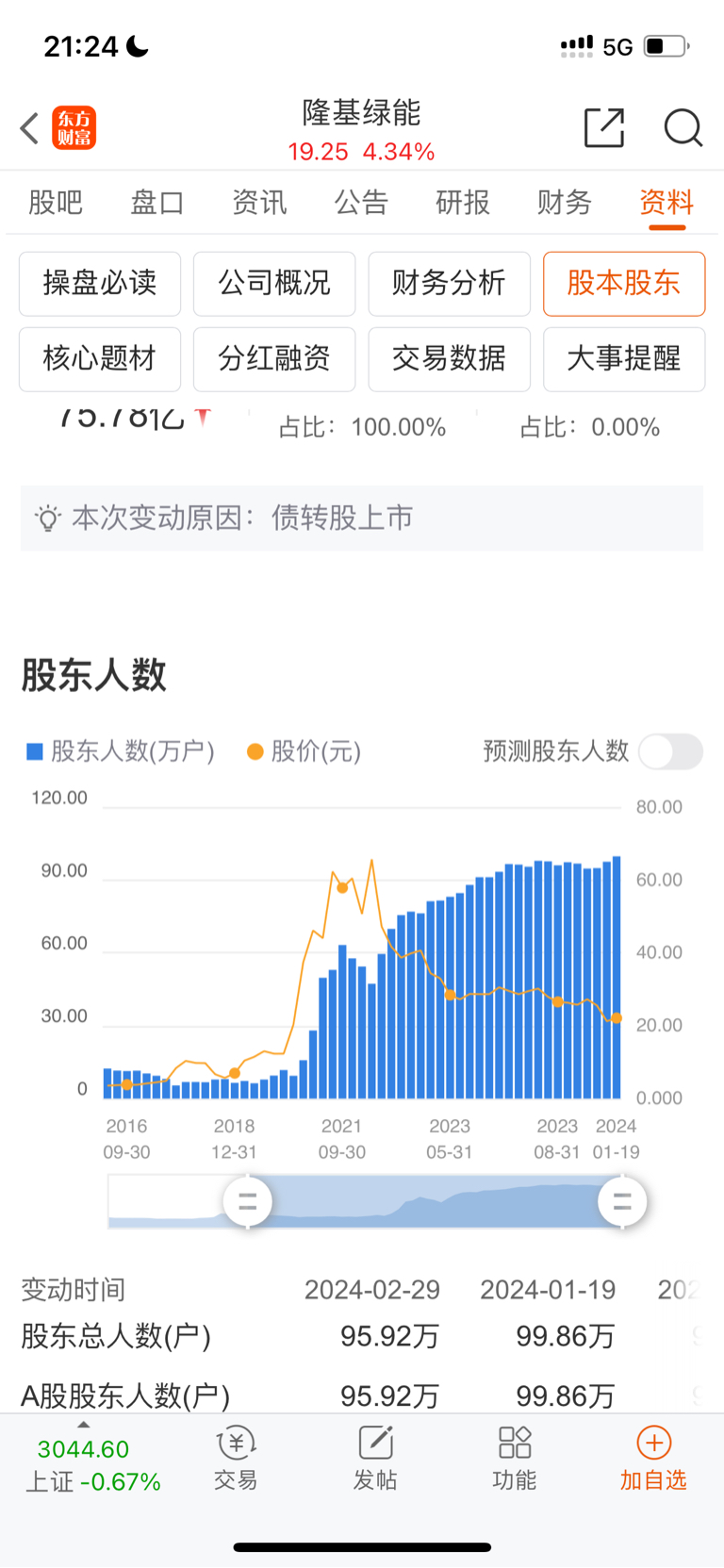Screen dimensions: 724x1568
Task: Open the 功能 functions grid icon
Action: 514,1457
